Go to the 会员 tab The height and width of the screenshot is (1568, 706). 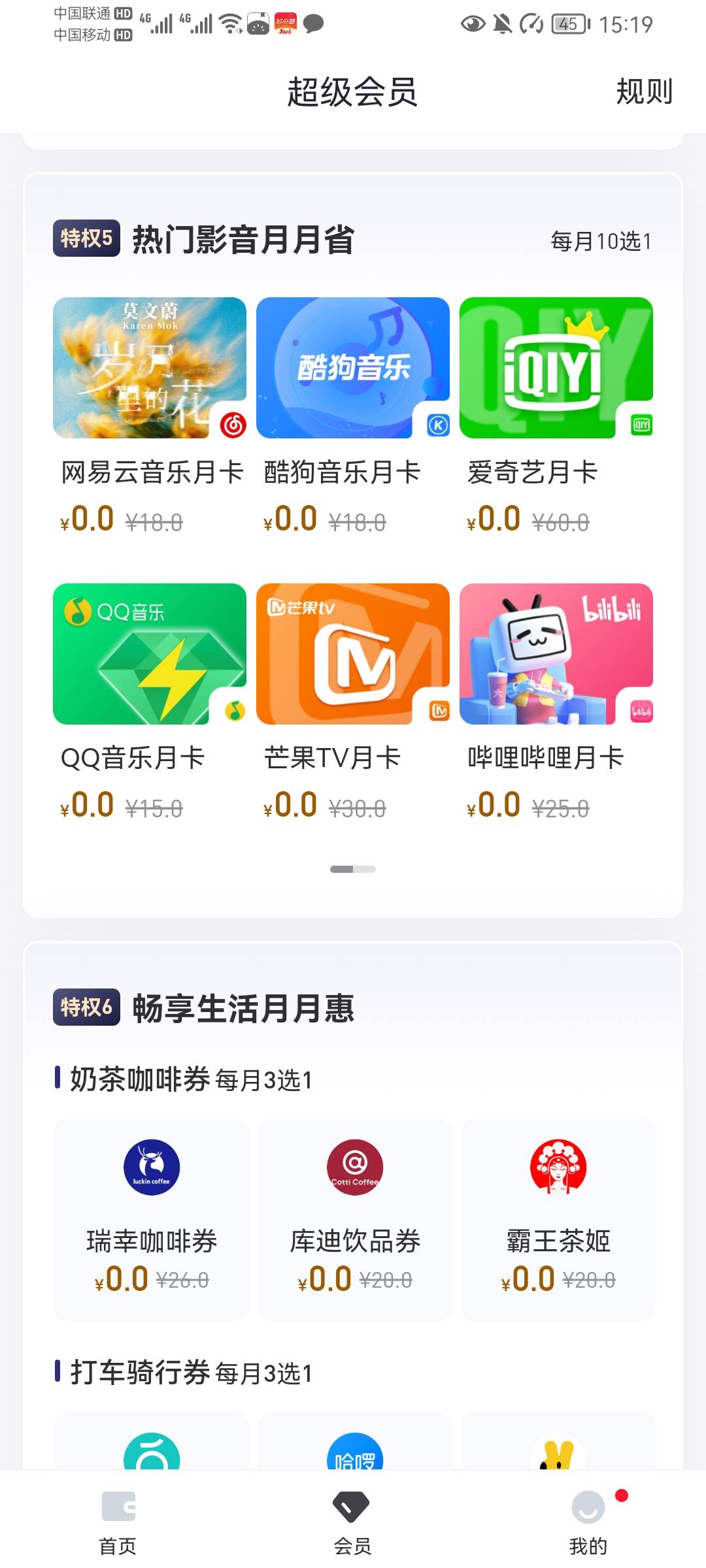352,1521
